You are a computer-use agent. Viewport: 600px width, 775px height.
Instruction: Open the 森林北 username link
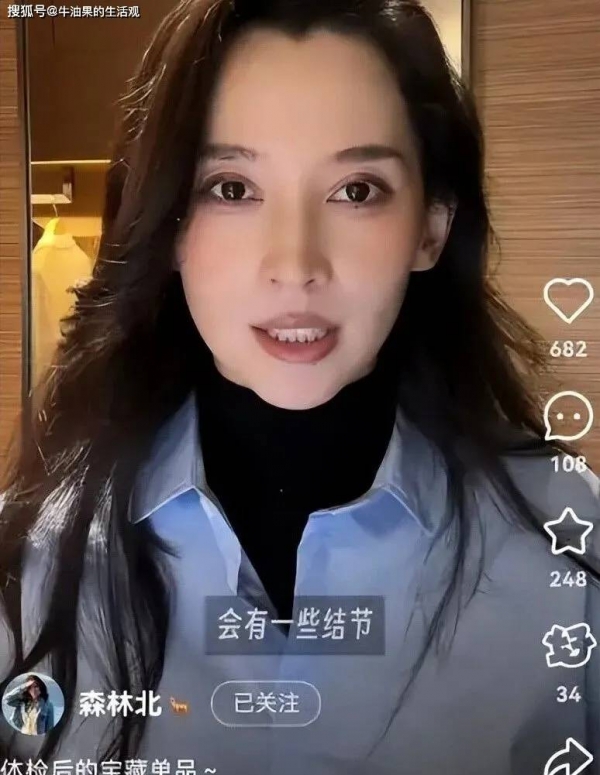[120, 703]
